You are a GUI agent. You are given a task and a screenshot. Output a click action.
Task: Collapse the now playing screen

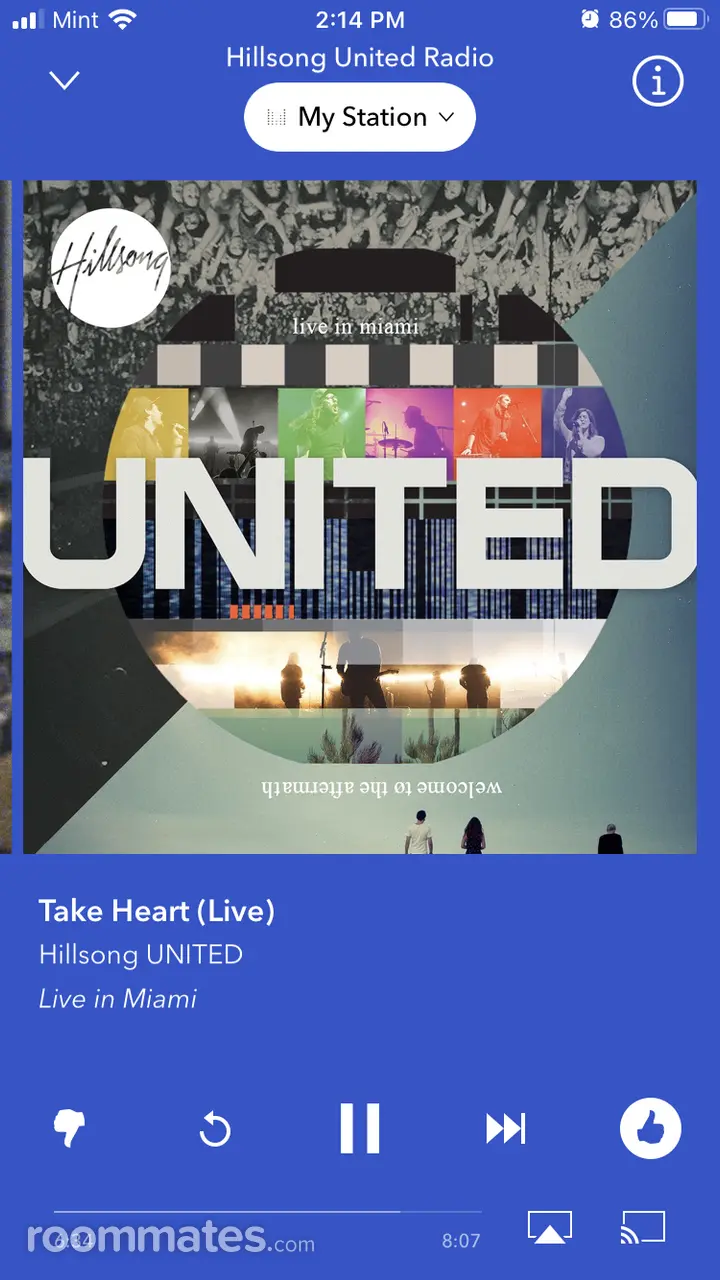[x=65, y=81]
